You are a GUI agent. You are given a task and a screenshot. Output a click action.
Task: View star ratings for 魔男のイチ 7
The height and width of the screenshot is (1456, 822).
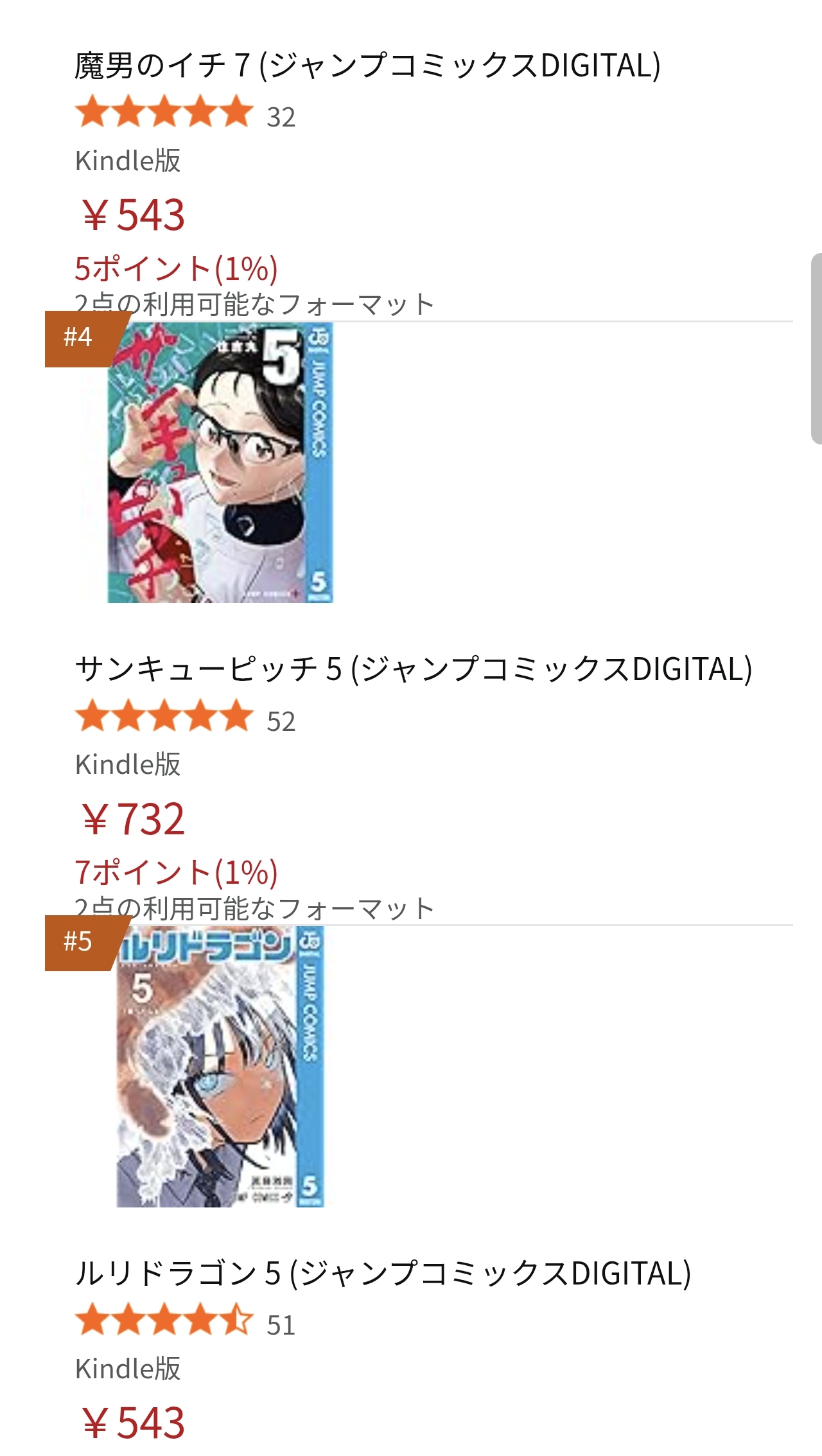(x=164, y=112)
